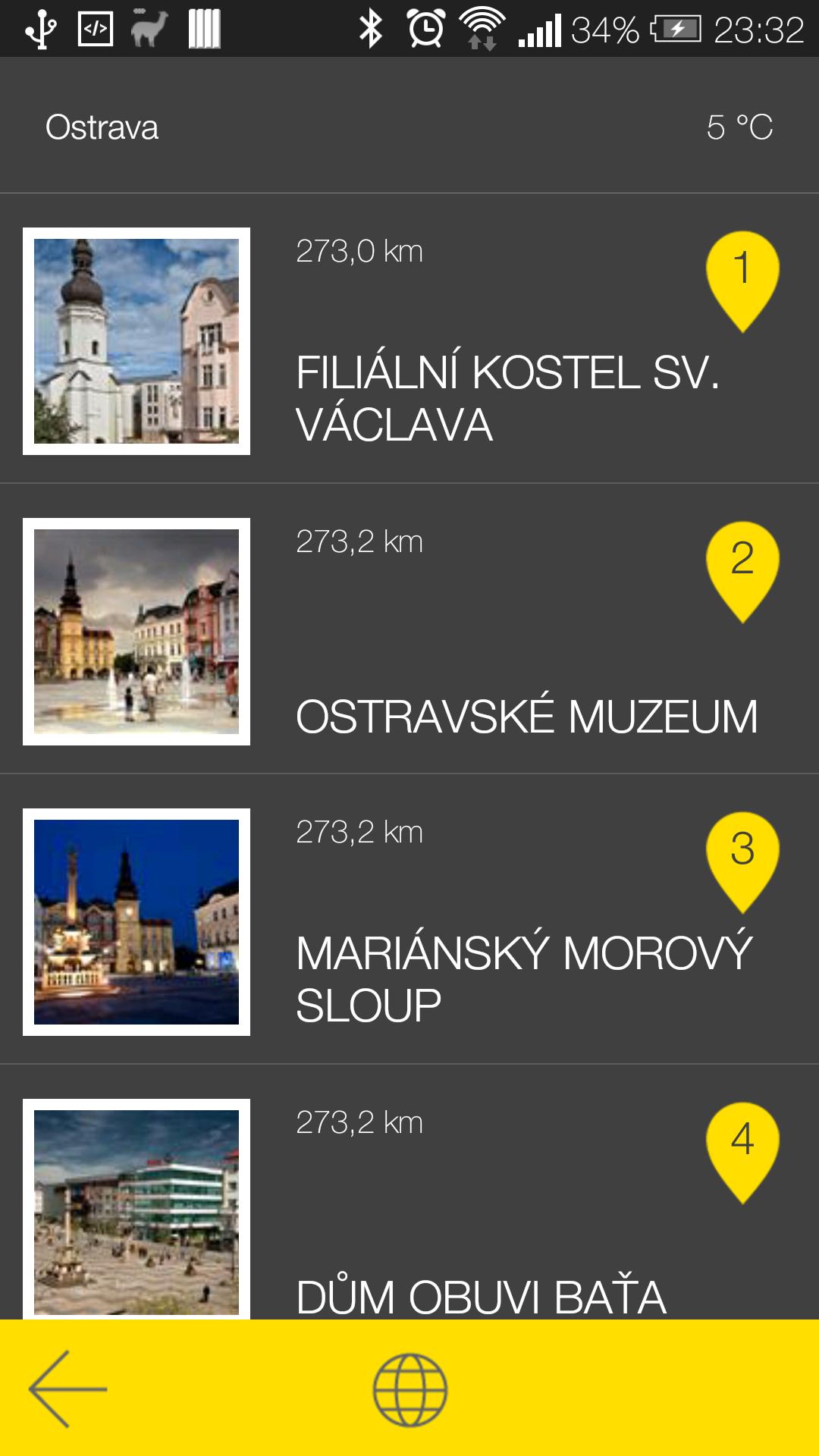Tap the church photo thumbnail

coord(135,339)
